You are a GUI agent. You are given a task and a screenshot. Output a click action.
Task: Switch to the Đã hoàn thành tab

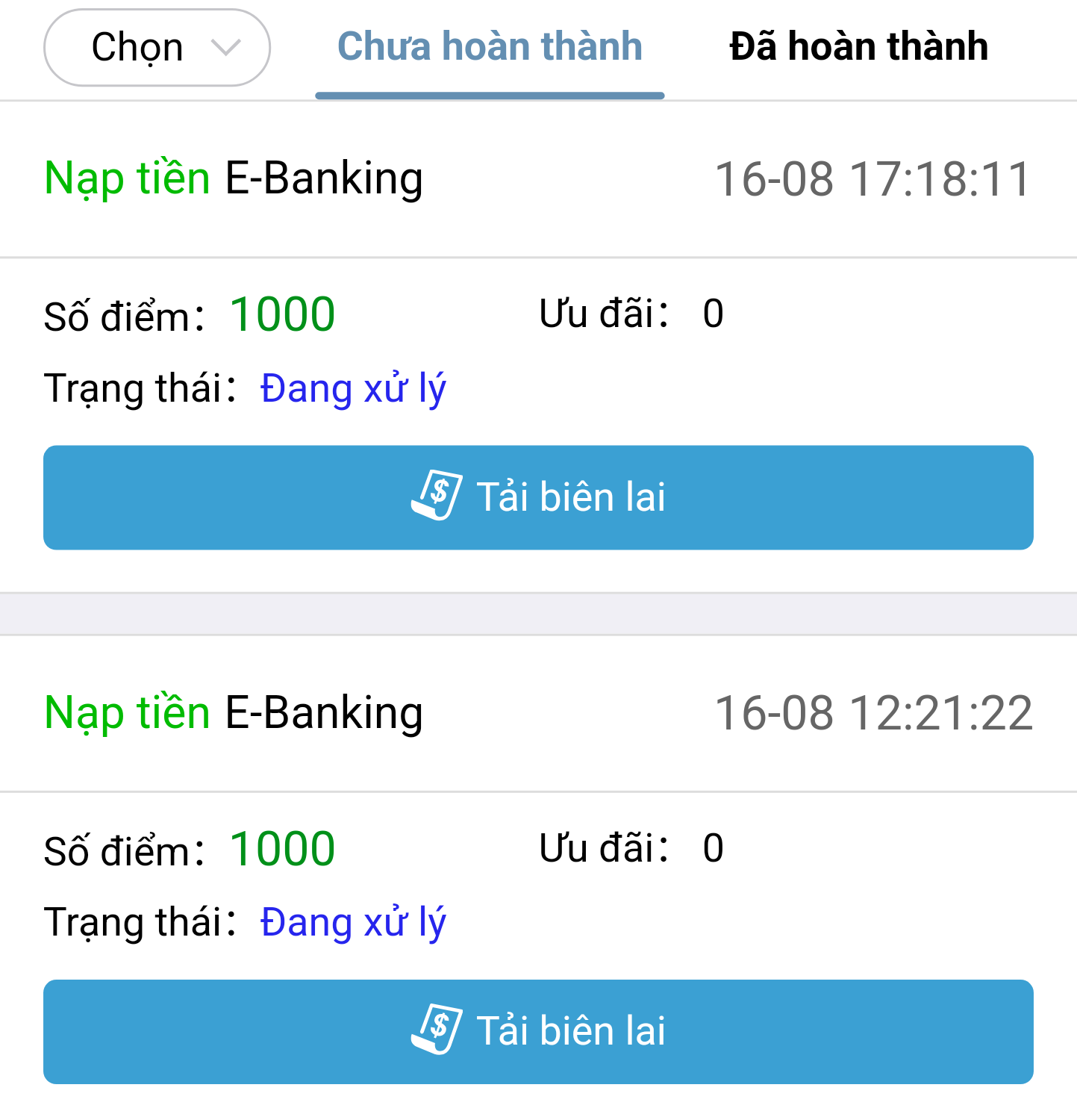pyautogui.click(x=858, y=47)
